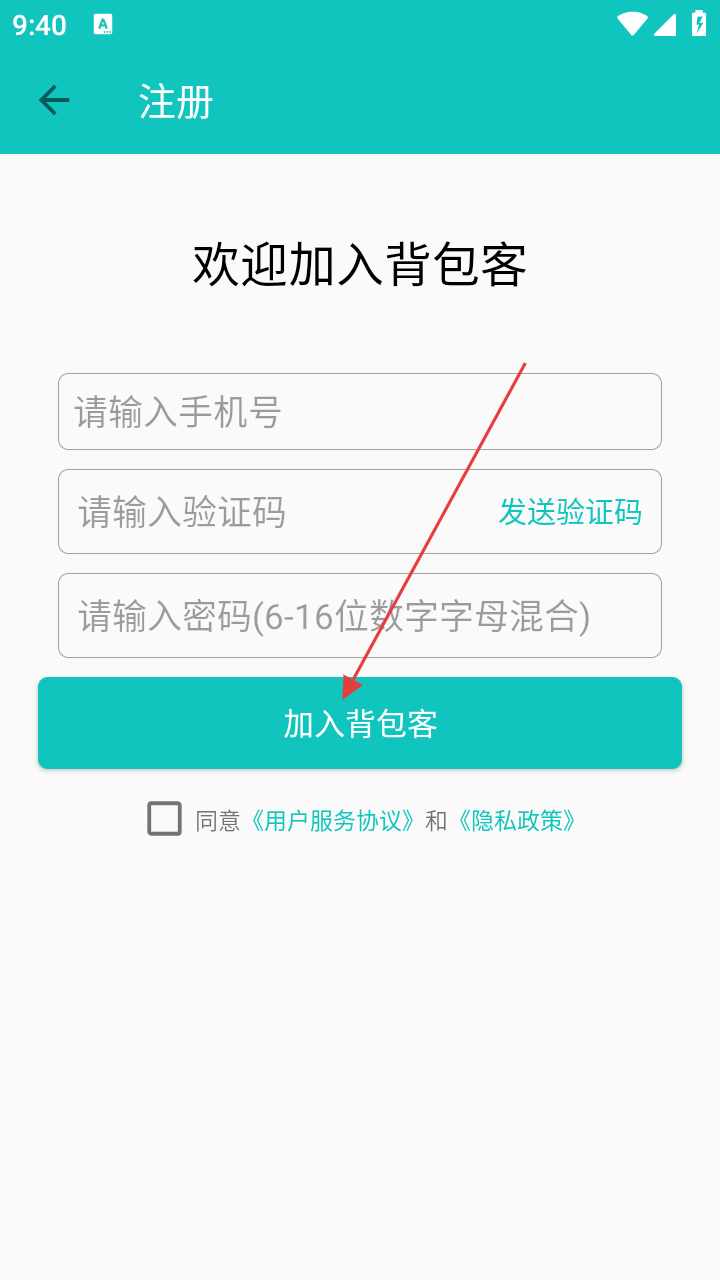720x1280 pixels.
Task: Open the 隐私政策 link
Action: tap(516, 821)
